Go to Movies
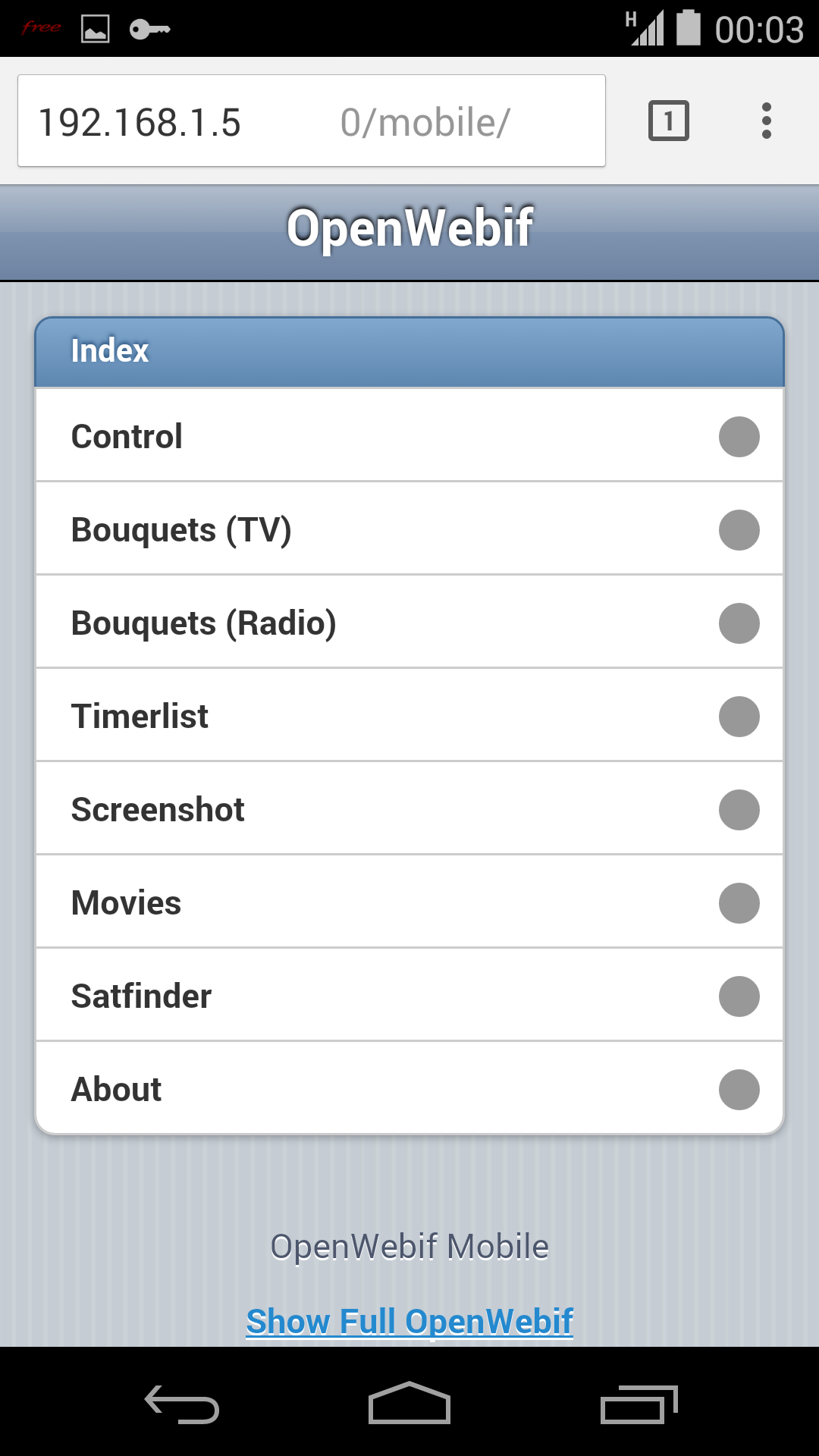This screenshot has height=1456, width=819. 409,902
